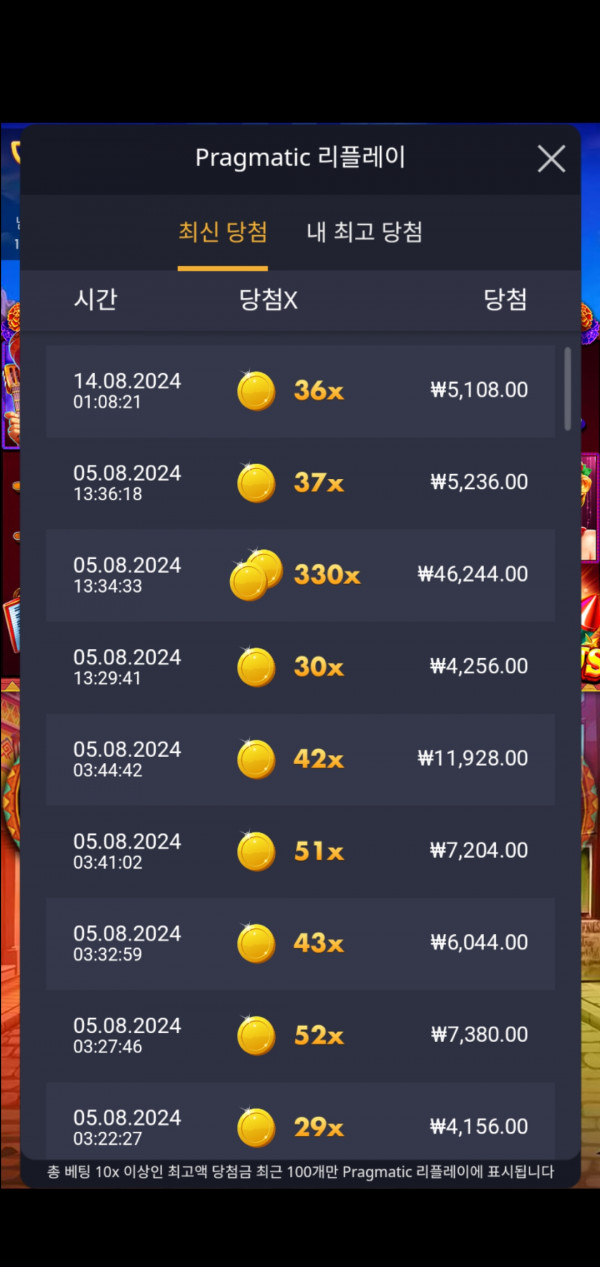The width and height of the screenshot is (600, 1267).
Task: Open the 51x replay at 03:41:02
Action: (x=300, y=851)
